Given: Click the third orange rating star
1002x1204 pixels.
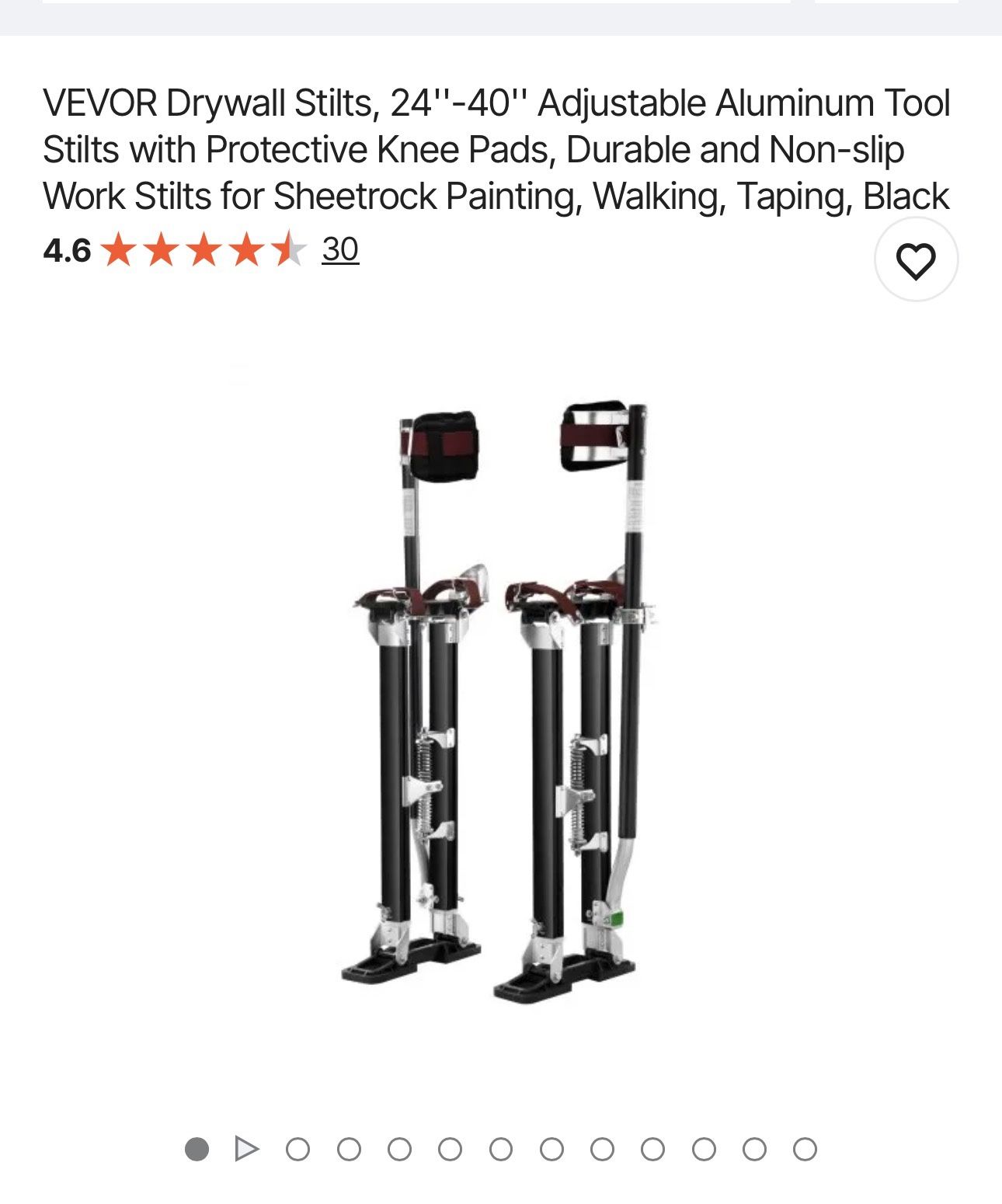Looking at the screenshot, I should [204, 250].
